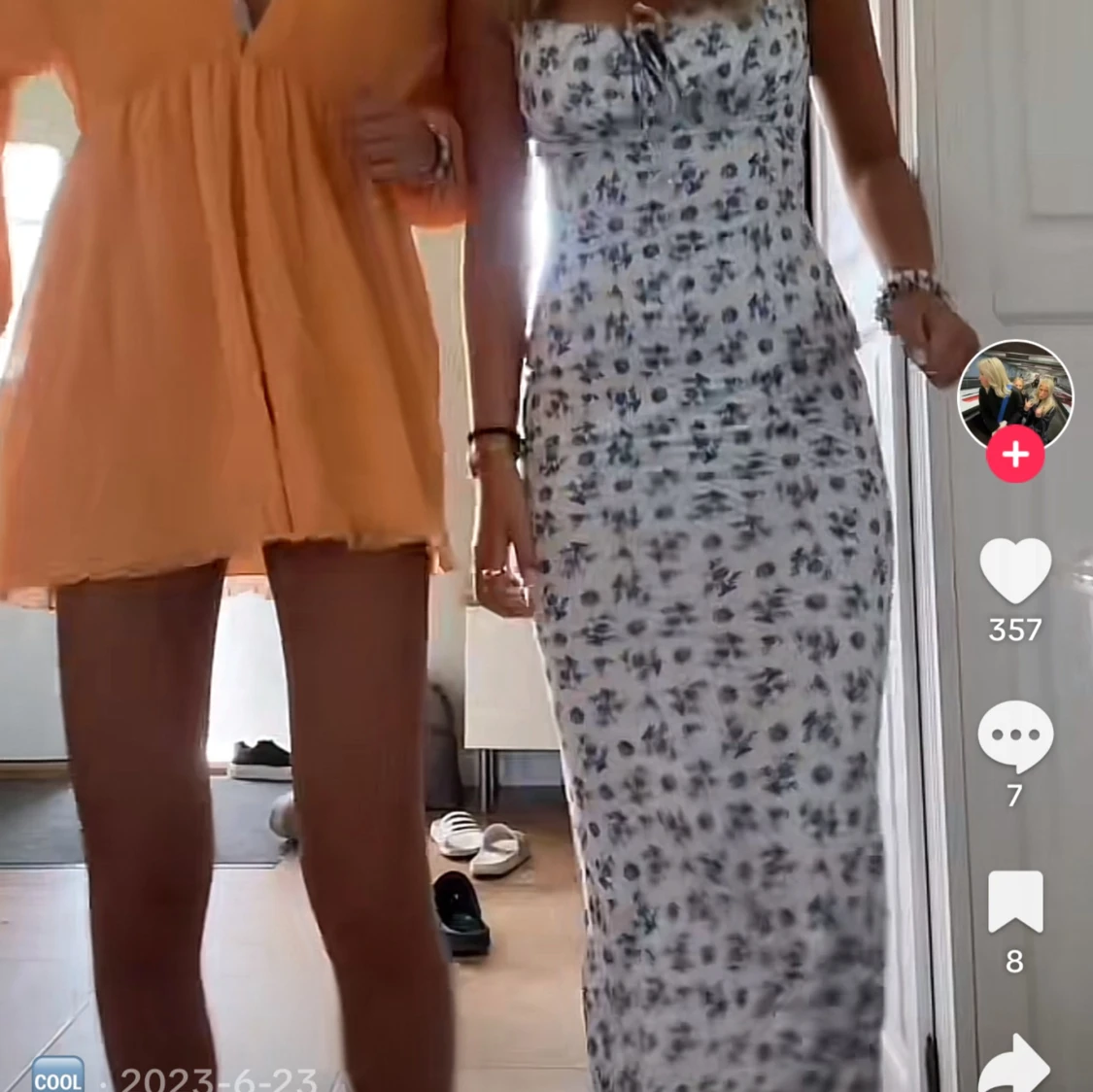Bookmark this video to favorites
Image resolution: width=1093 pixels, height=1092 pixels.
pos(1015,903)
